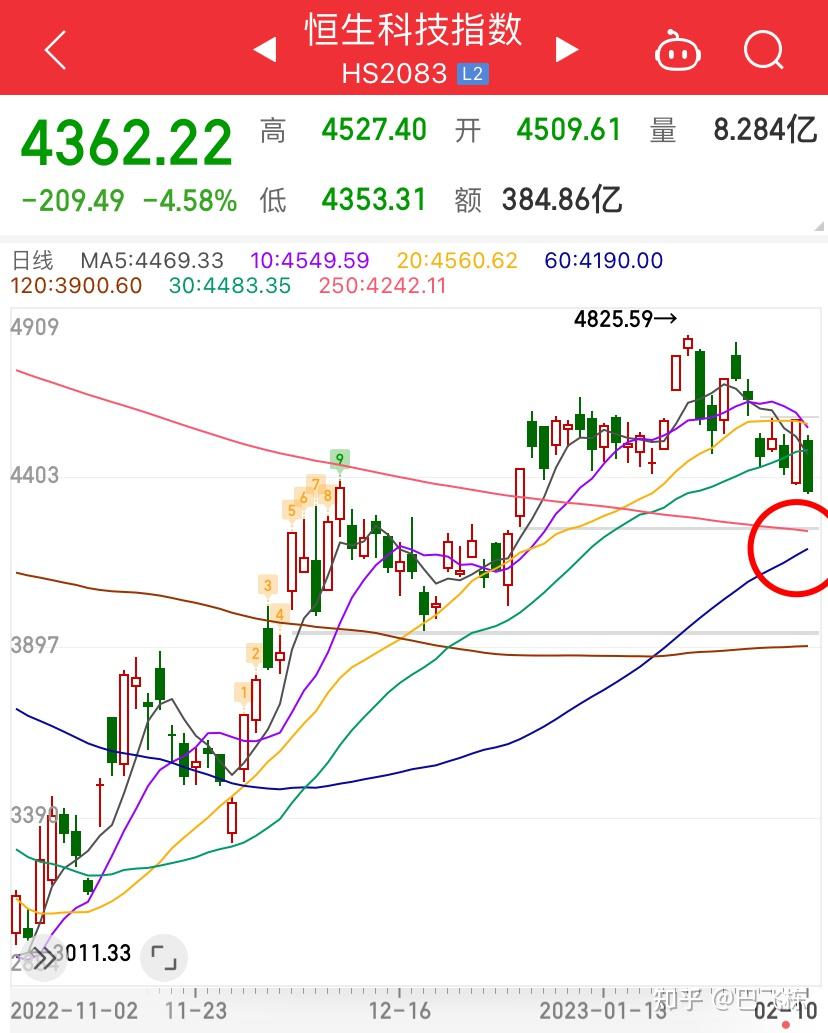Tap the double-arrow icon at chart corner
The image size is (828, 1033).
(x=42, y=957)
